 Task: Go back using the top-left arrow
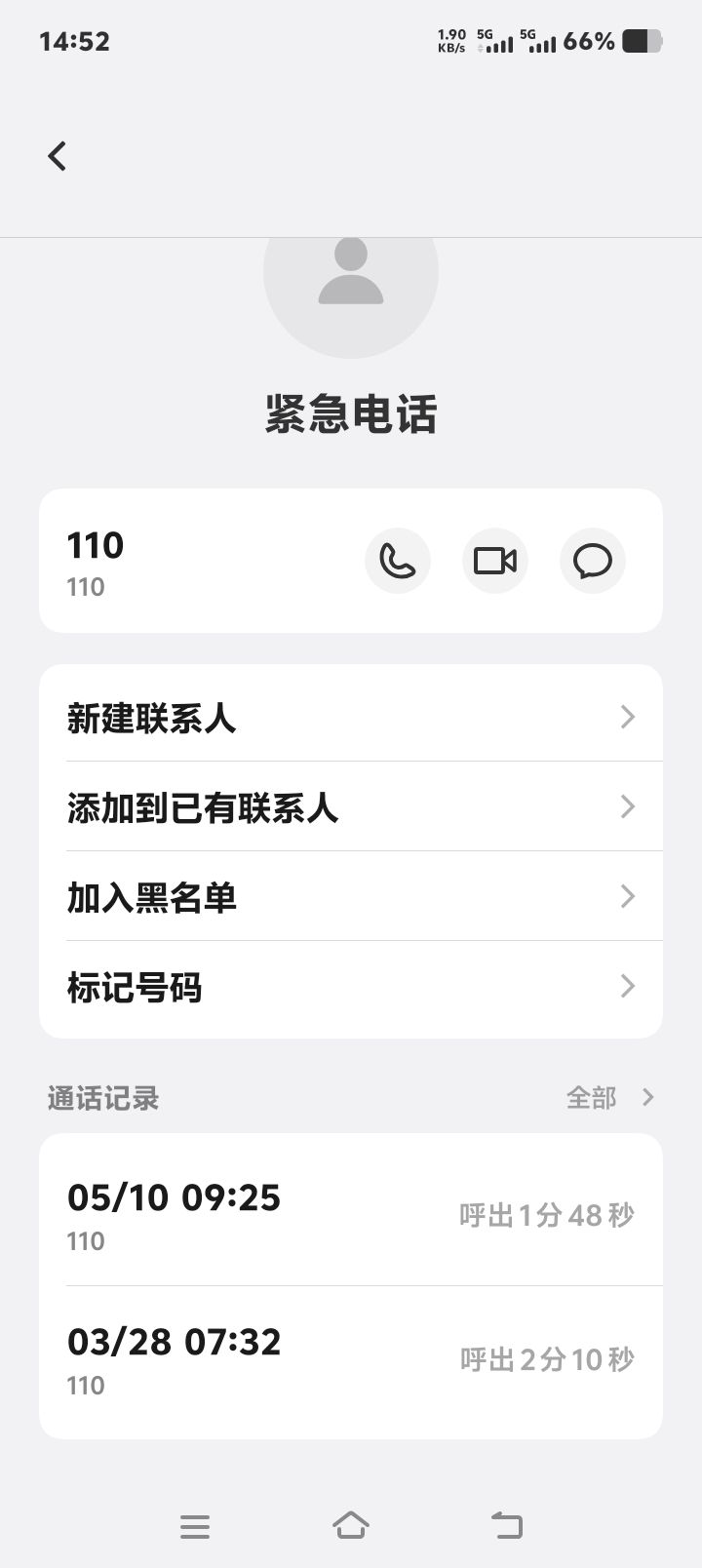pyautogui.click(x=58, y=156)
